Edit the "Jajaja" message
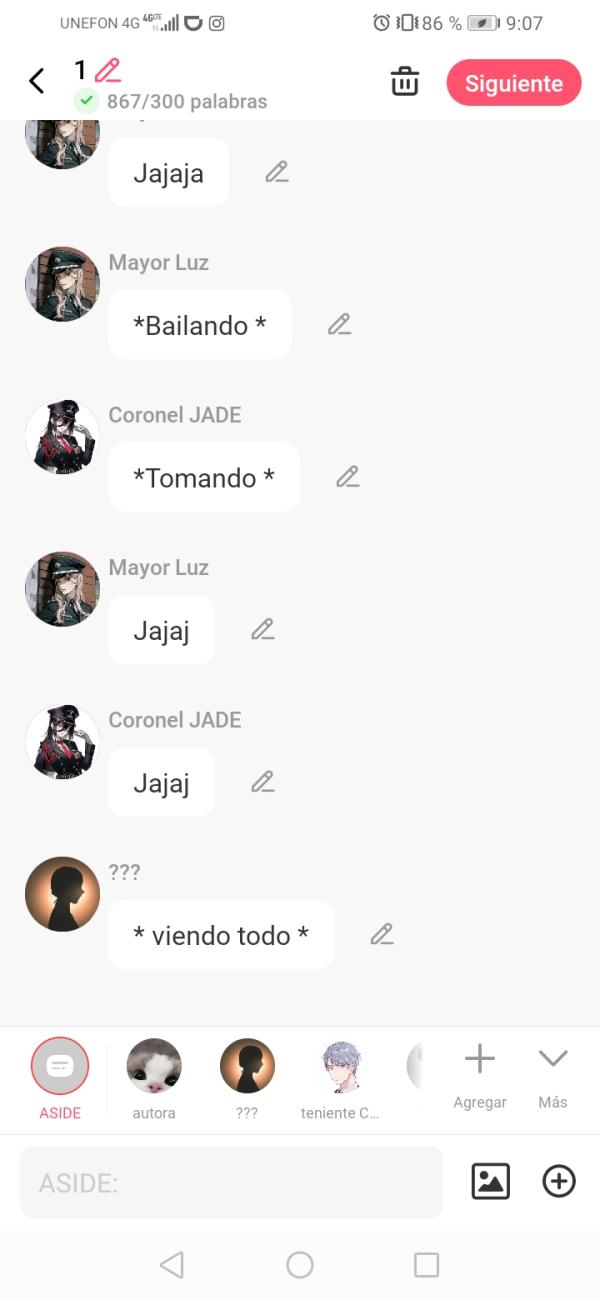 coord(277,172)
